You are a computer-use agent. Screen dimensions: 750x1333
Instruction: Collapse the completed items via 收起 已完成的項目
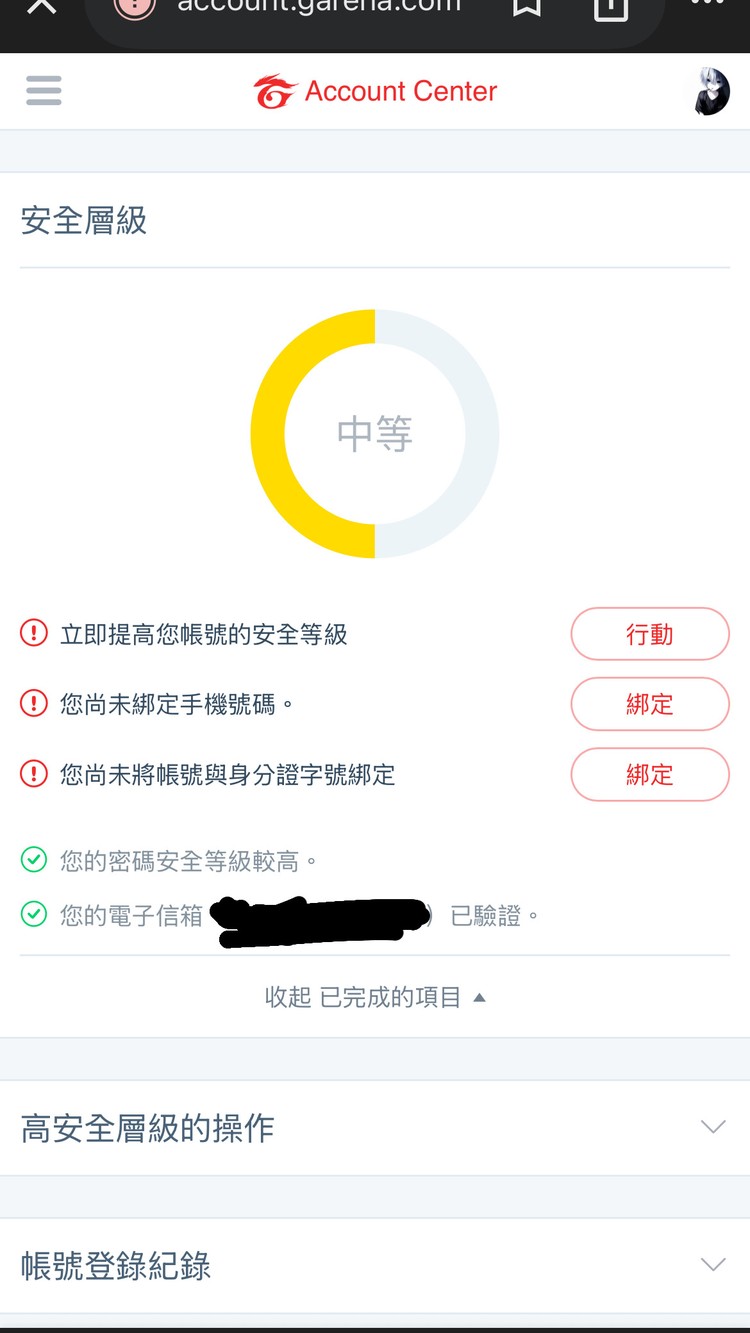click(x=375, y=996)
